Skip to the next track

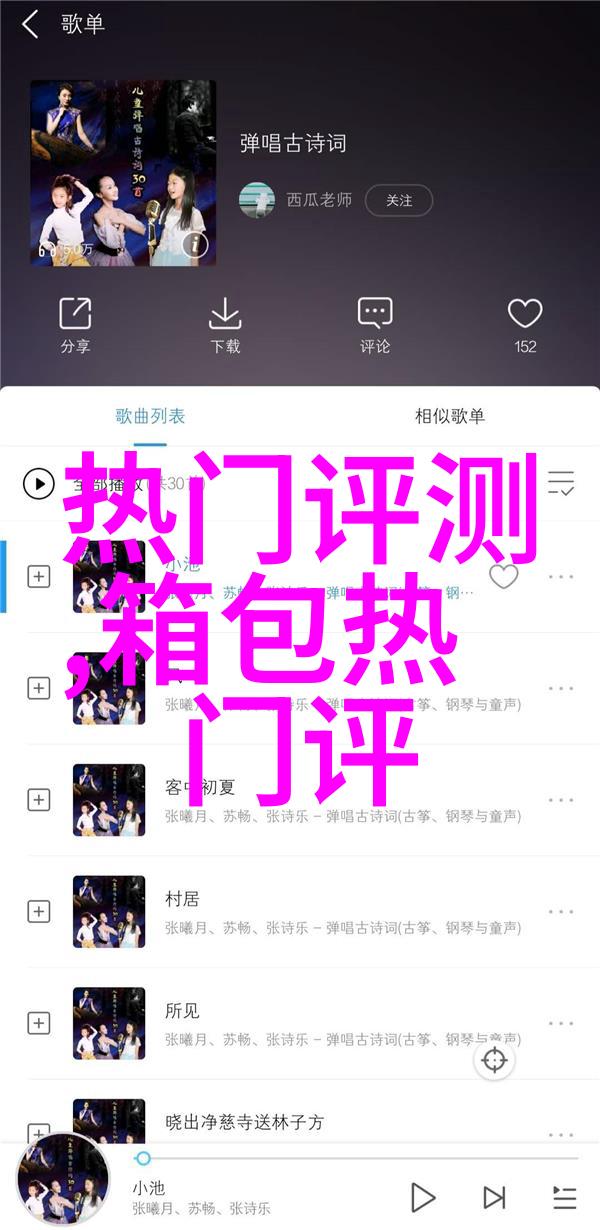(x=494, y=1197)
